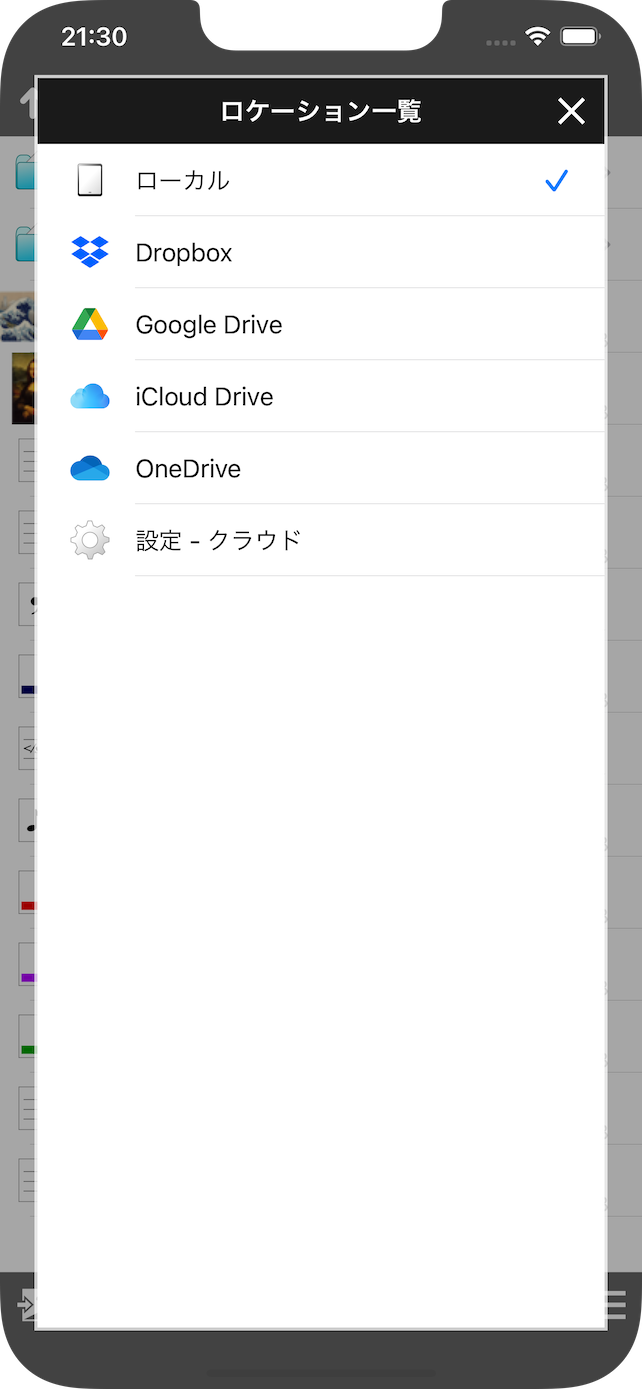Choose Google Drive from the list

(x=321, y=324)
